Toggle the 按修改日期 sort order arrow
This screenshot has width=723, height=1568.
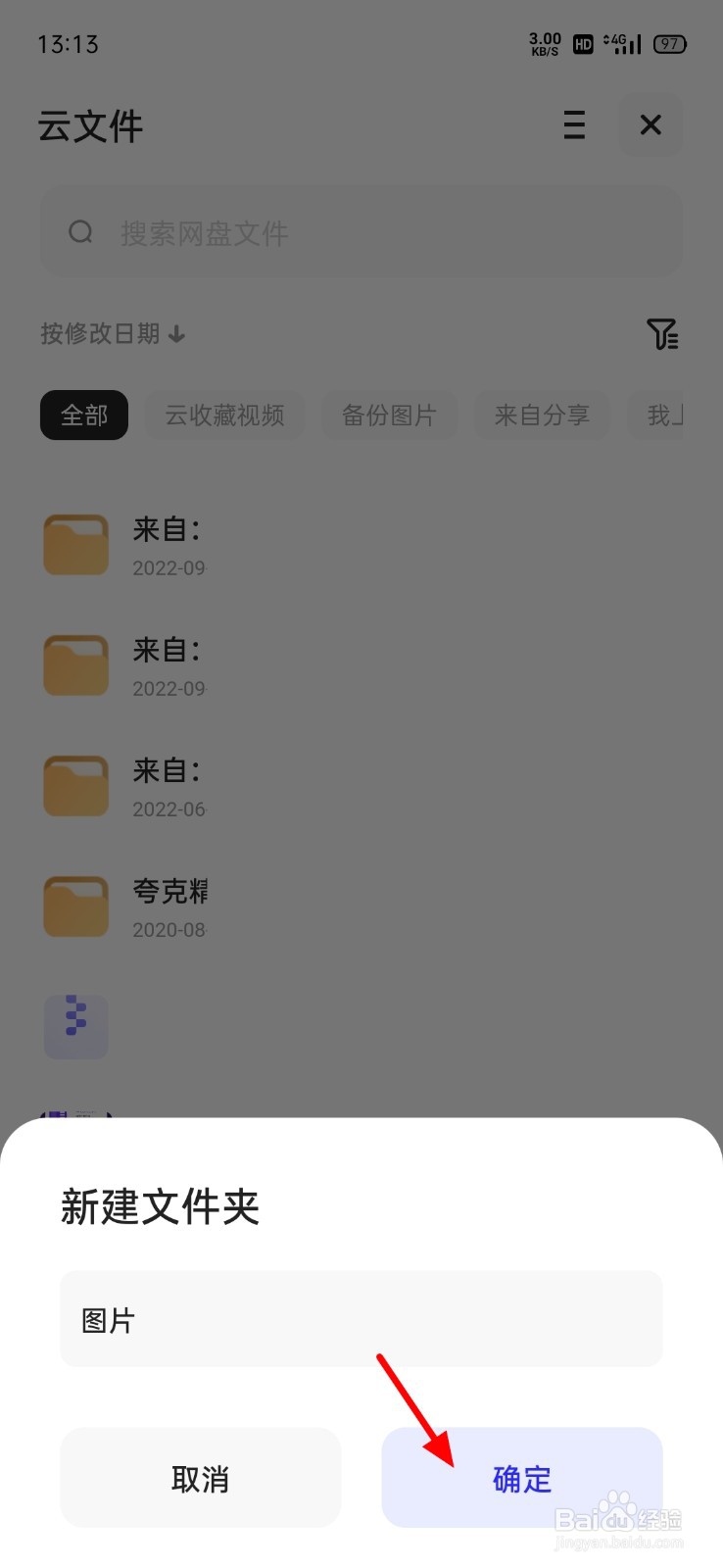pyautogui.click(x=176, y=334)
